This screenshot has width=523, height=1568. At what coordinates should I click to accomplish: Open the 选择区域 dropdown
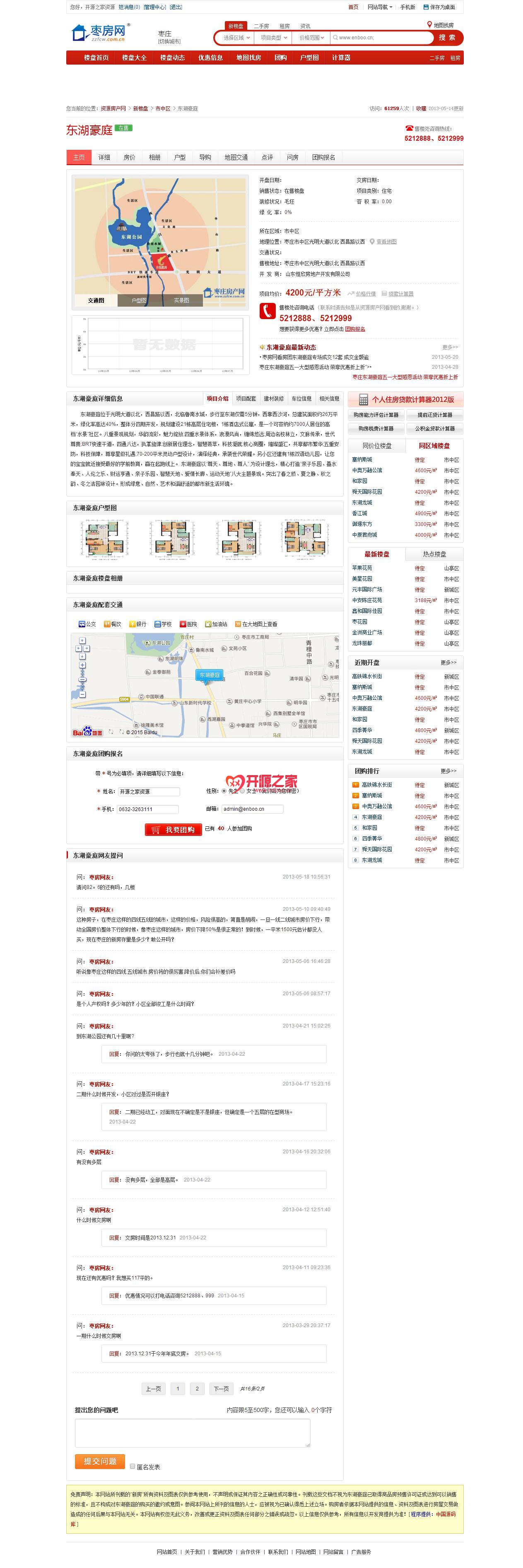(x=236, y=38)
